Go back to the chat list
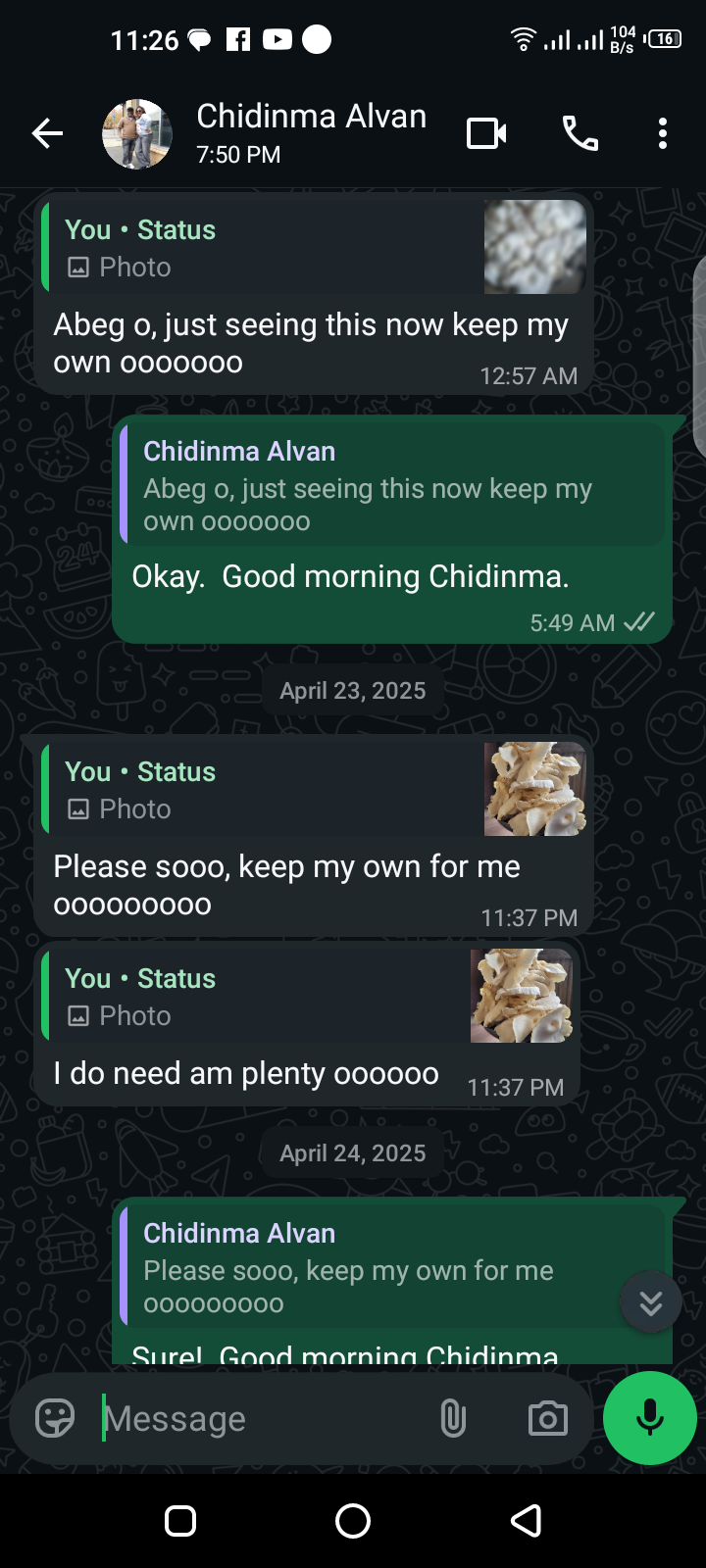 [46, 133]
